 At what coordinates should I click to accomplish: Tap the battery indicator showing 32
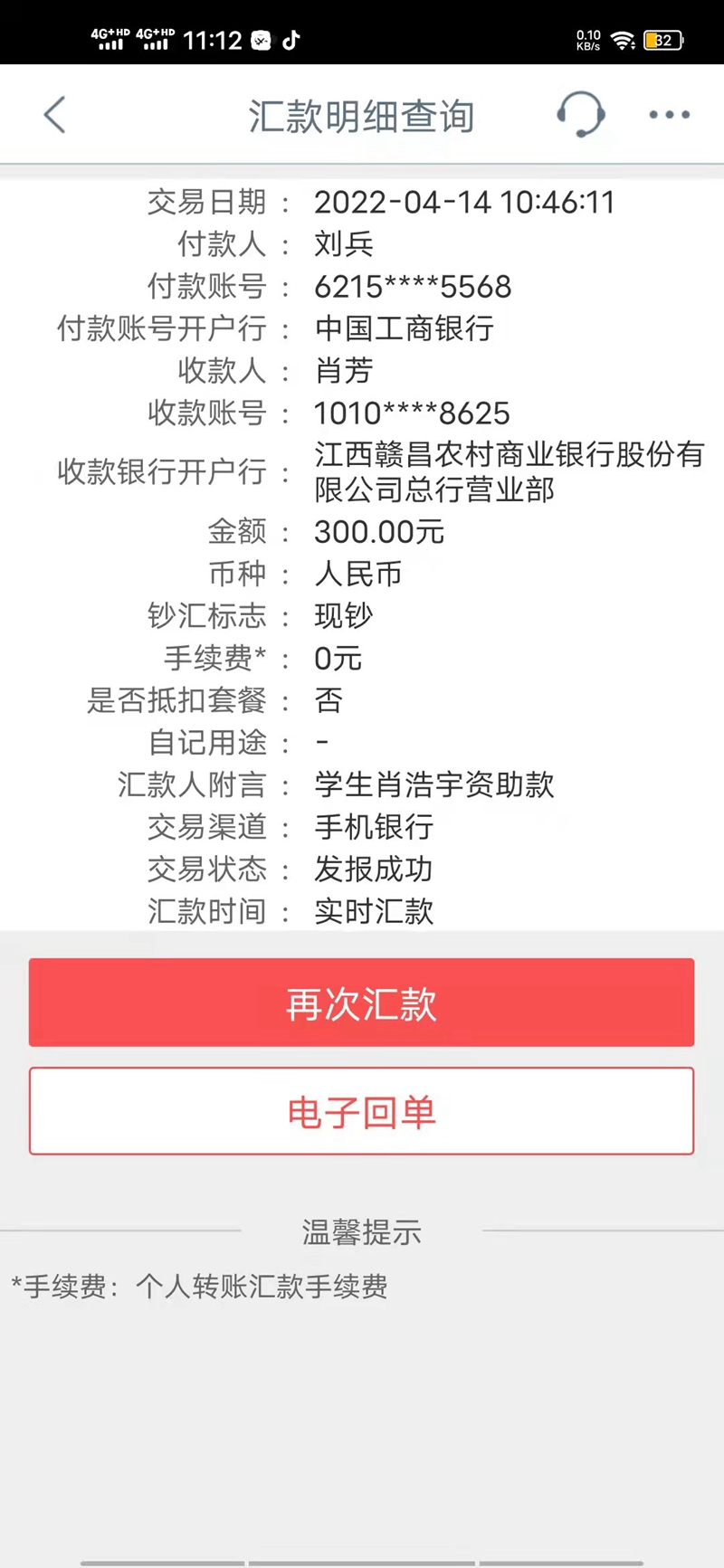663,37
